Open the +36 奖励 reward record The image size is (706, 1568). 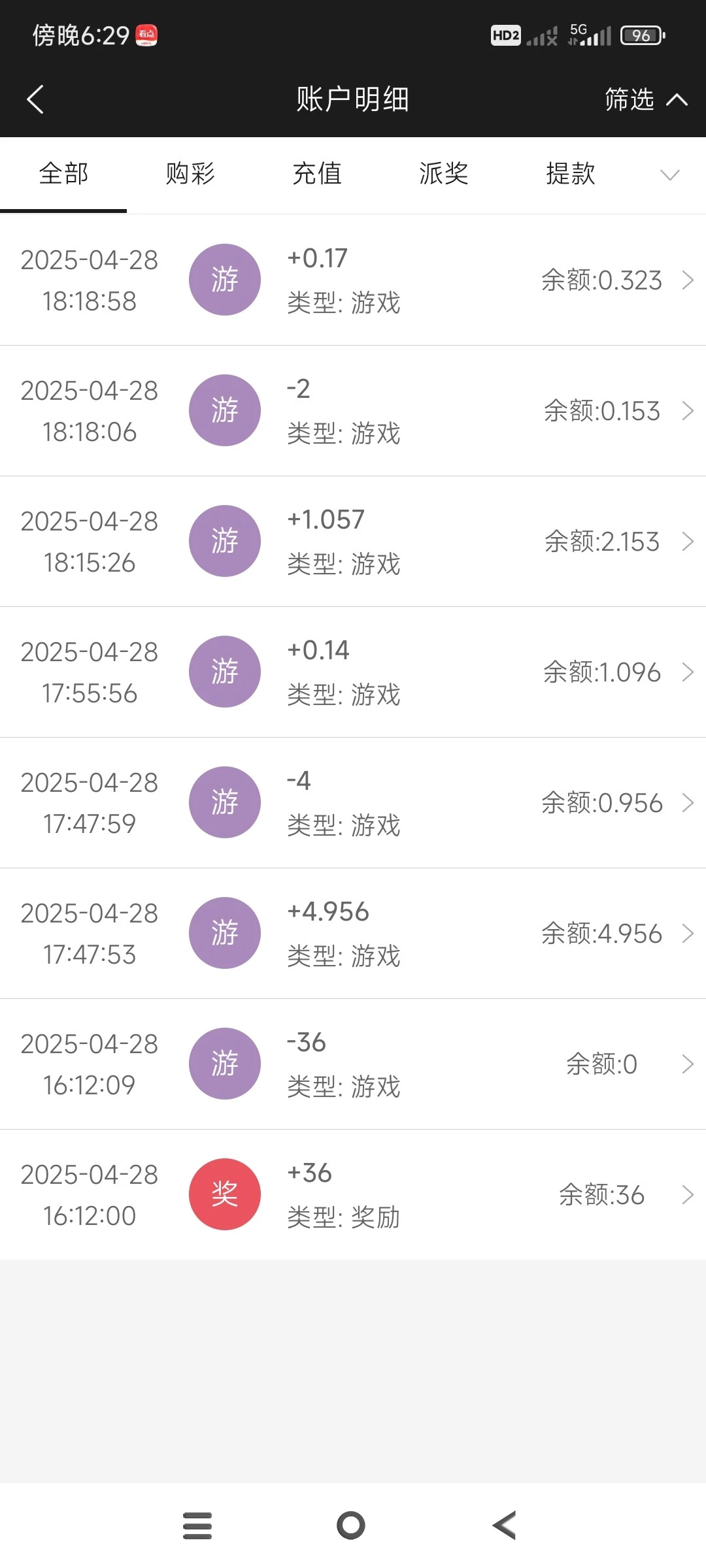pos(353,1194)
